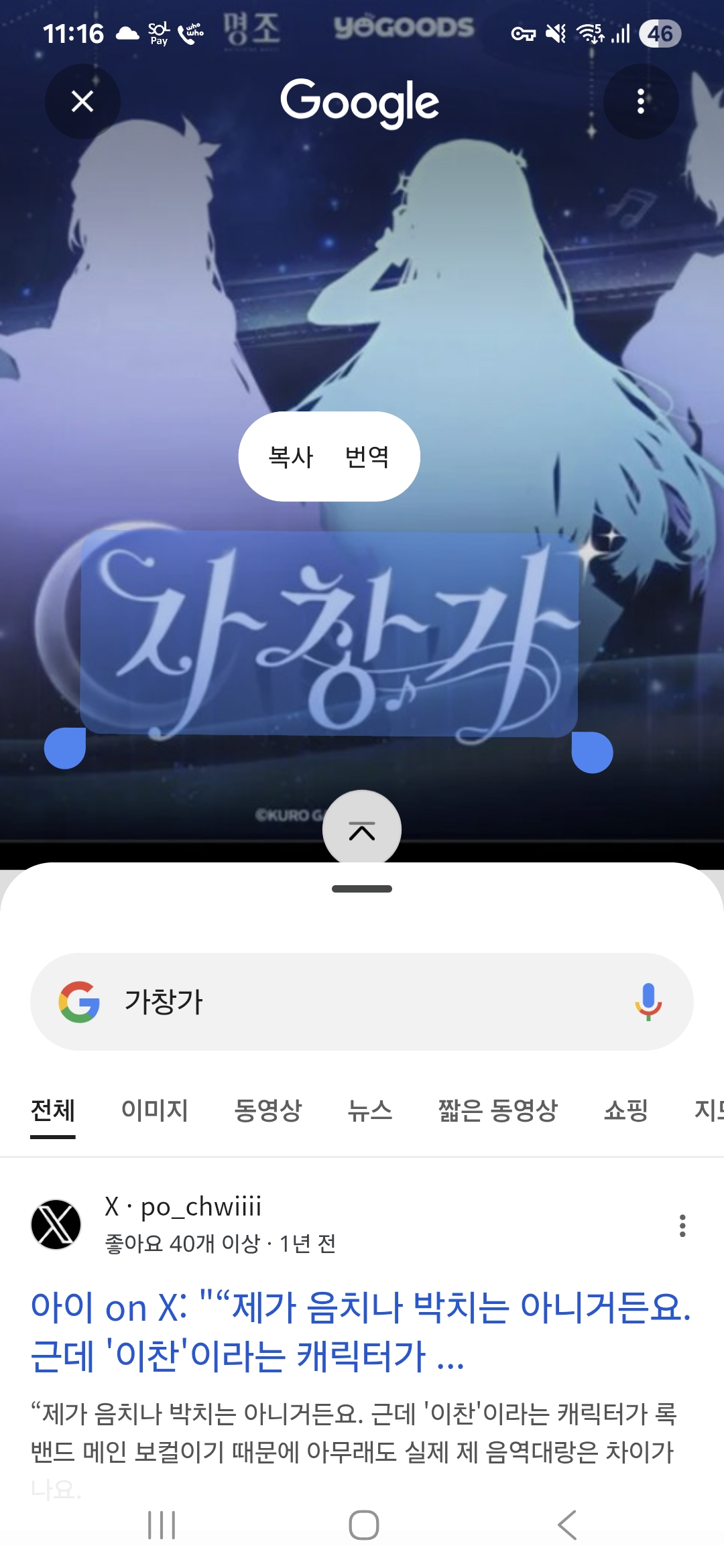Screen dimensions: 724x1568
Task: Open the 아이 on X search result
Action: [361, 1331]
